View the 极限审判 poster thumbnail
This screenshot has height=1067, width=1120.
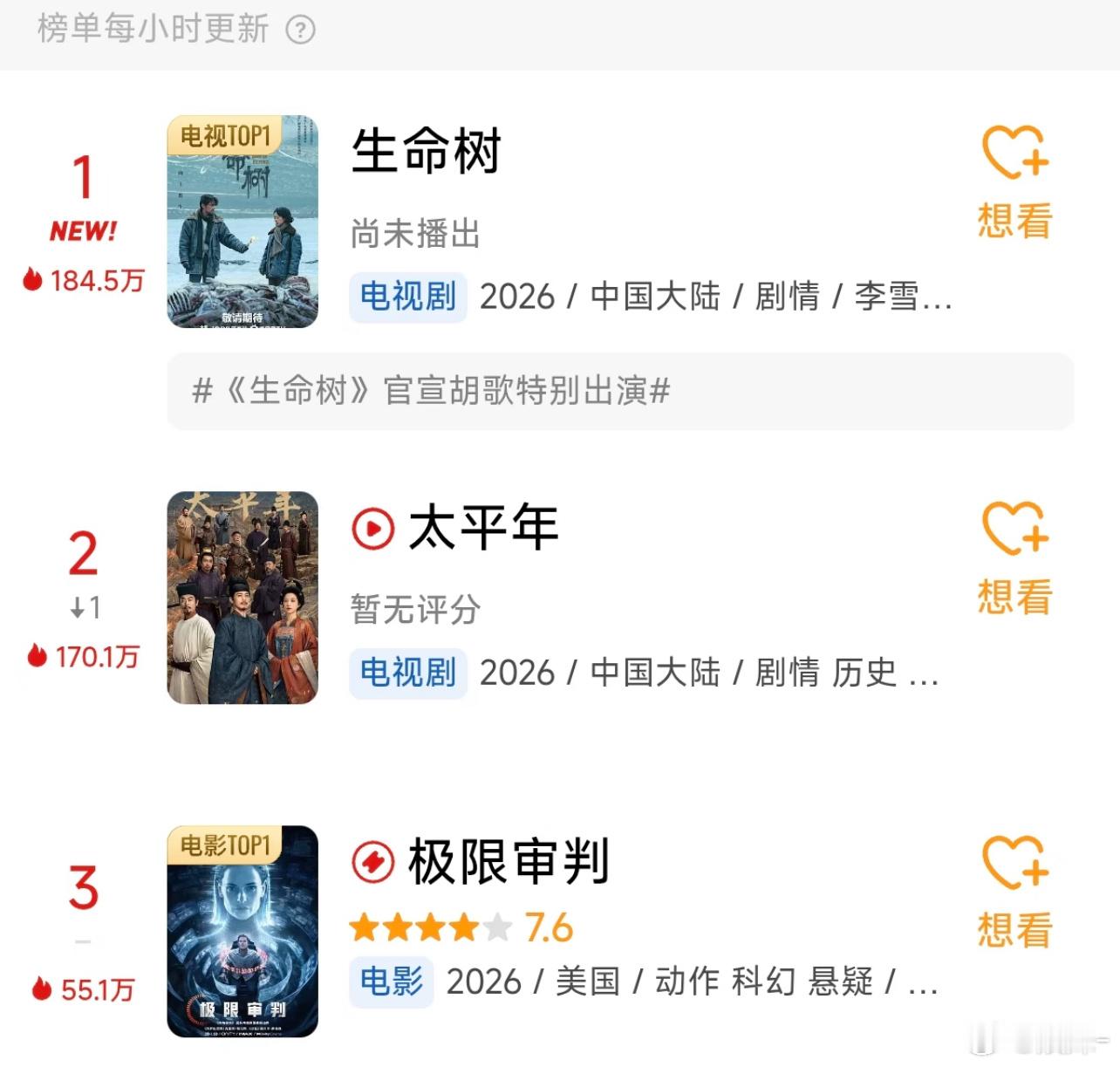click(242, 932)
